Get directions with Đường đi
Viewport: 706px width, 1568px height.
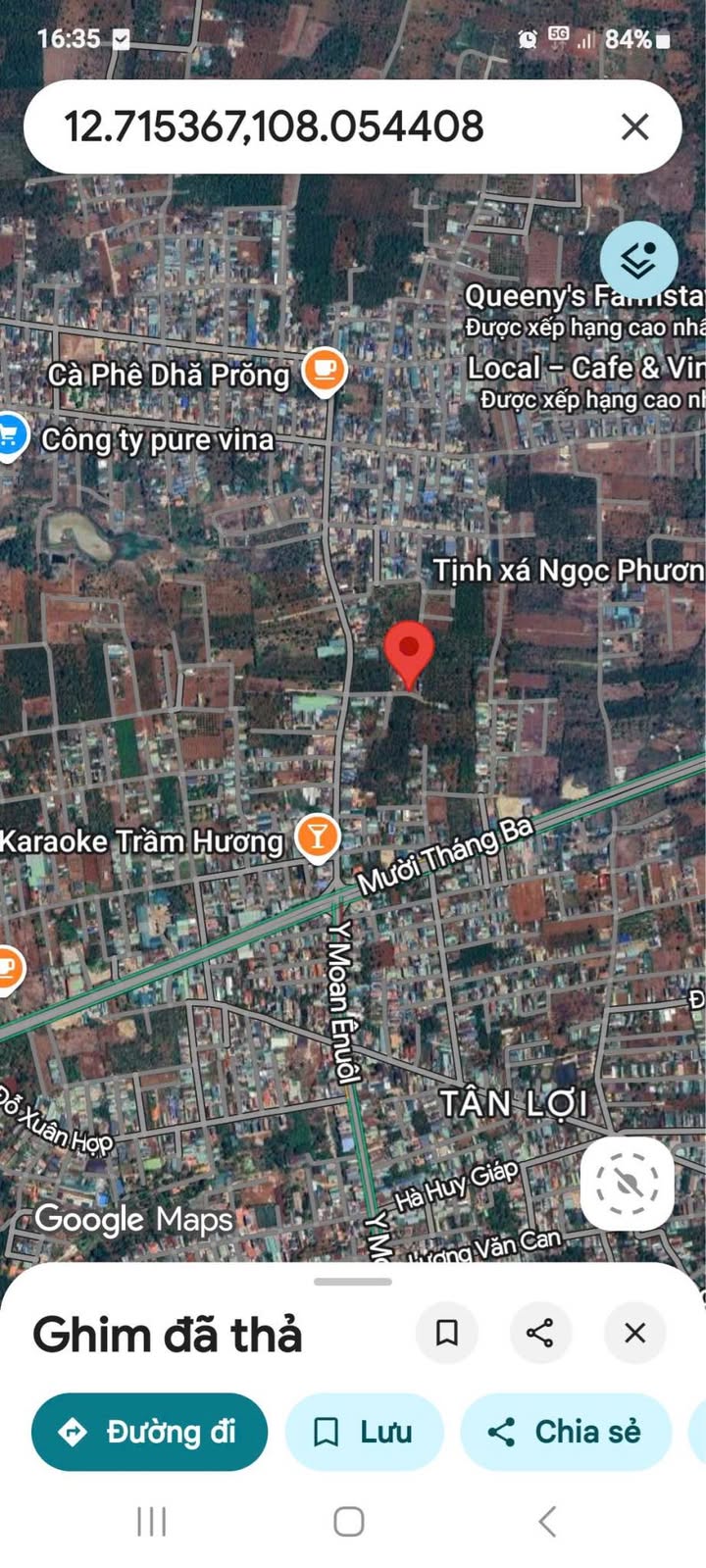[149, 1432]
